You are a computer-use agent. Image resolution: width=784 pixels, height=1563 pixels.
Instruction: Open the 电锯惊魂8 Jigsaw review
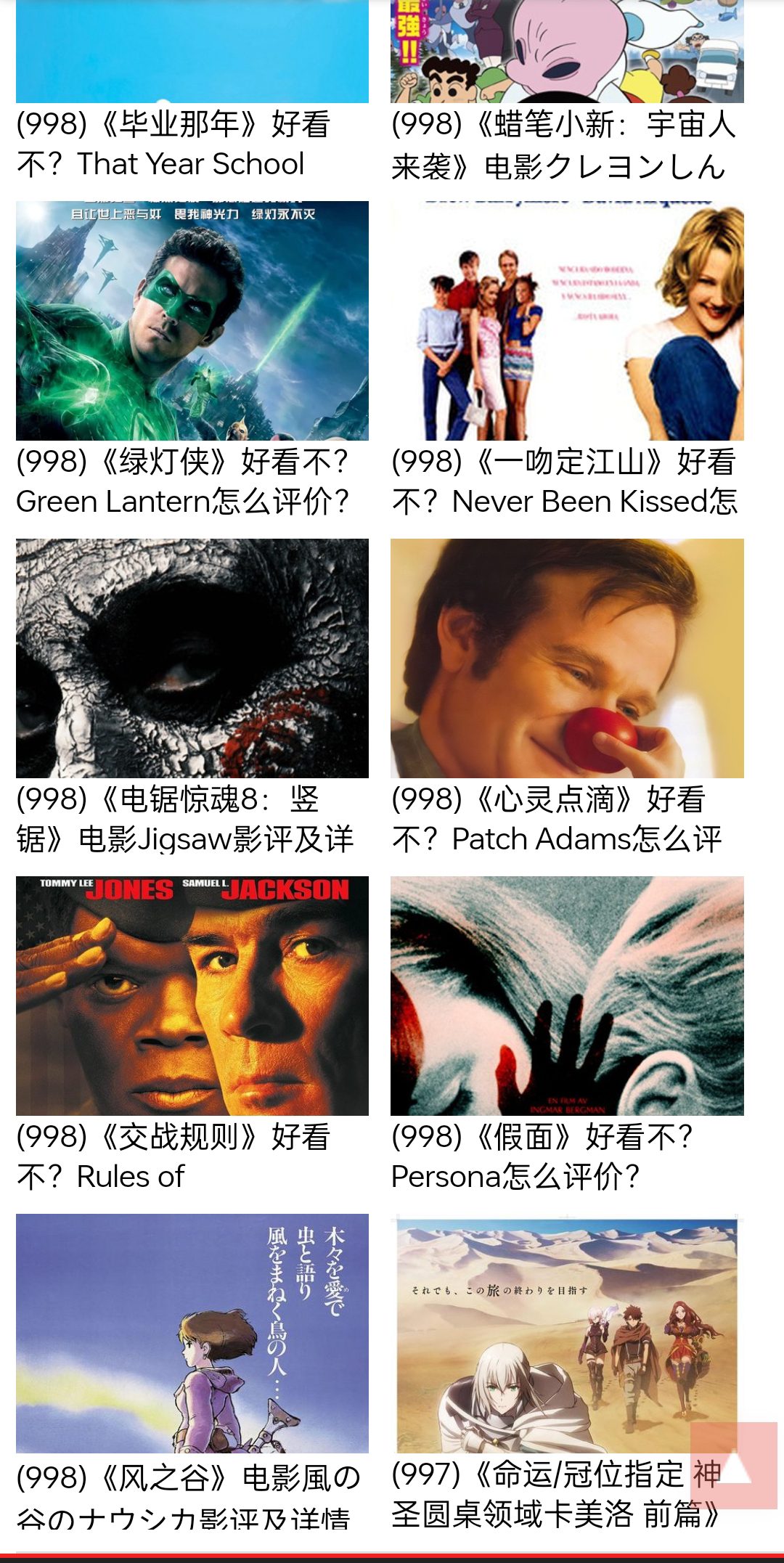192,658
